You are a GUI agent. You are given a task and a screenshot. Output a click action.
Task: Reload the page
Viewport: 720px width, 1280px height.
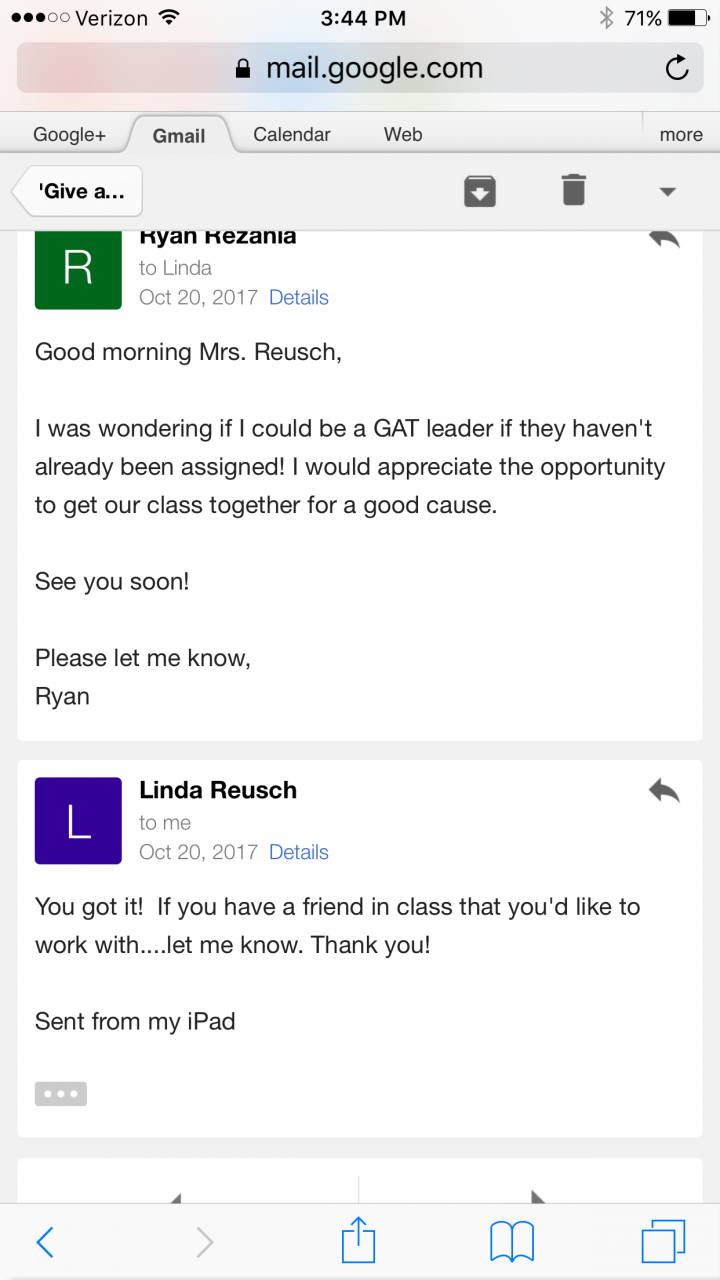[677, 68]
